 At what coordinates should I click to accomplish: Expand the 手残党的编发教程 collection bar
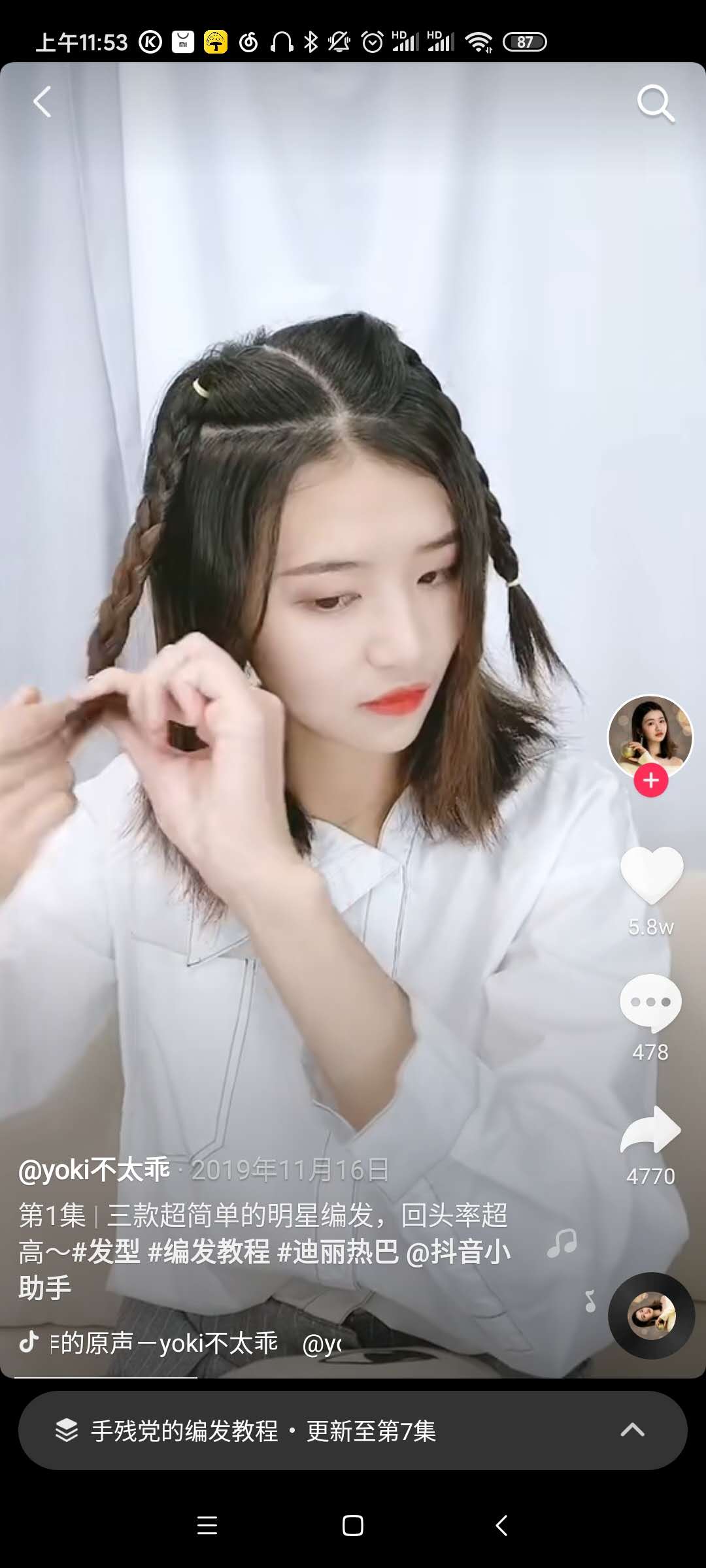pyautogui.click(x=353, y=1431)
